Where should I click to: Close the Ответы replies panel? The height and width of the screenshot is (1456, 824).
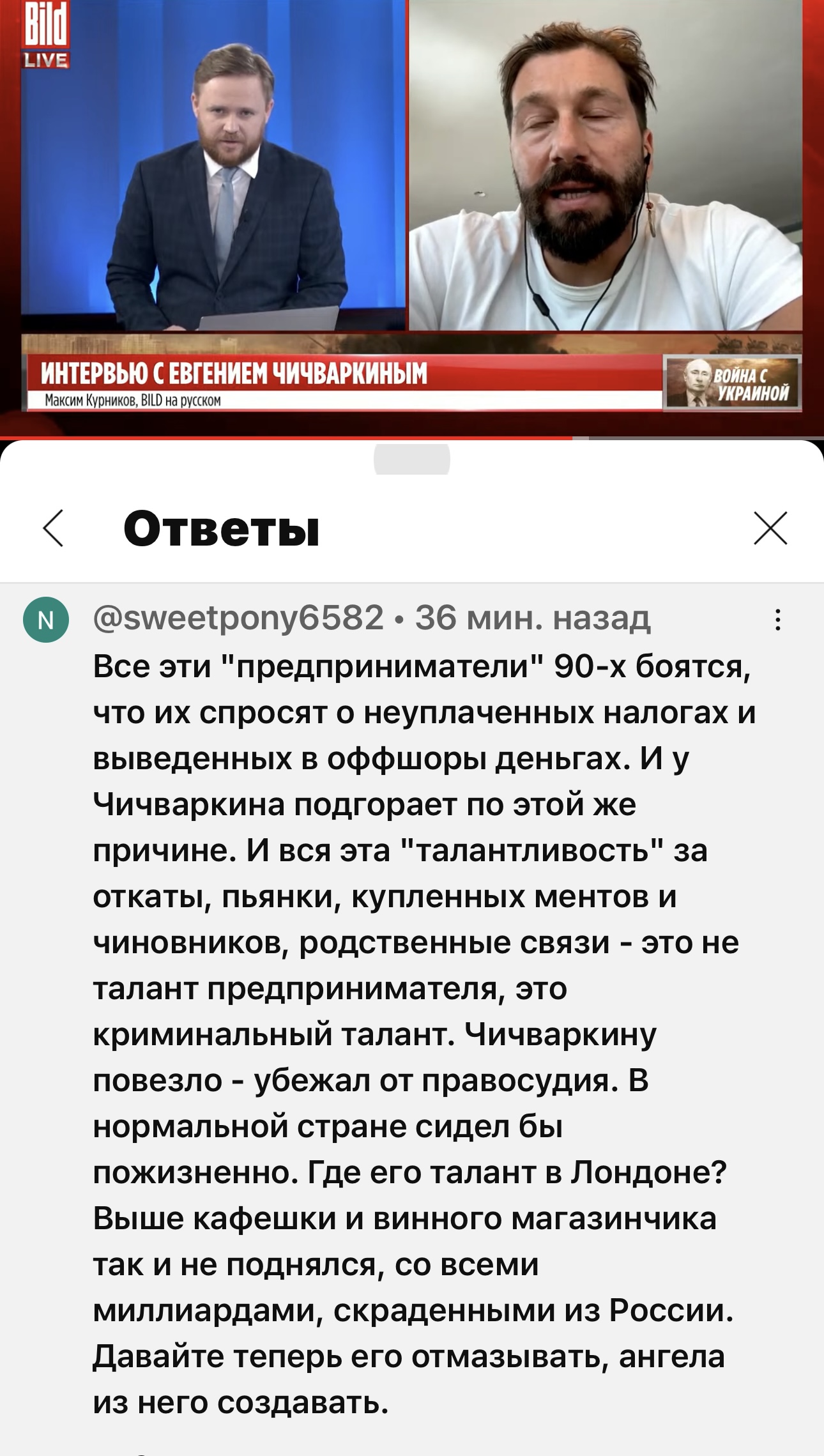pyautogui.click(x=770, y=528)
